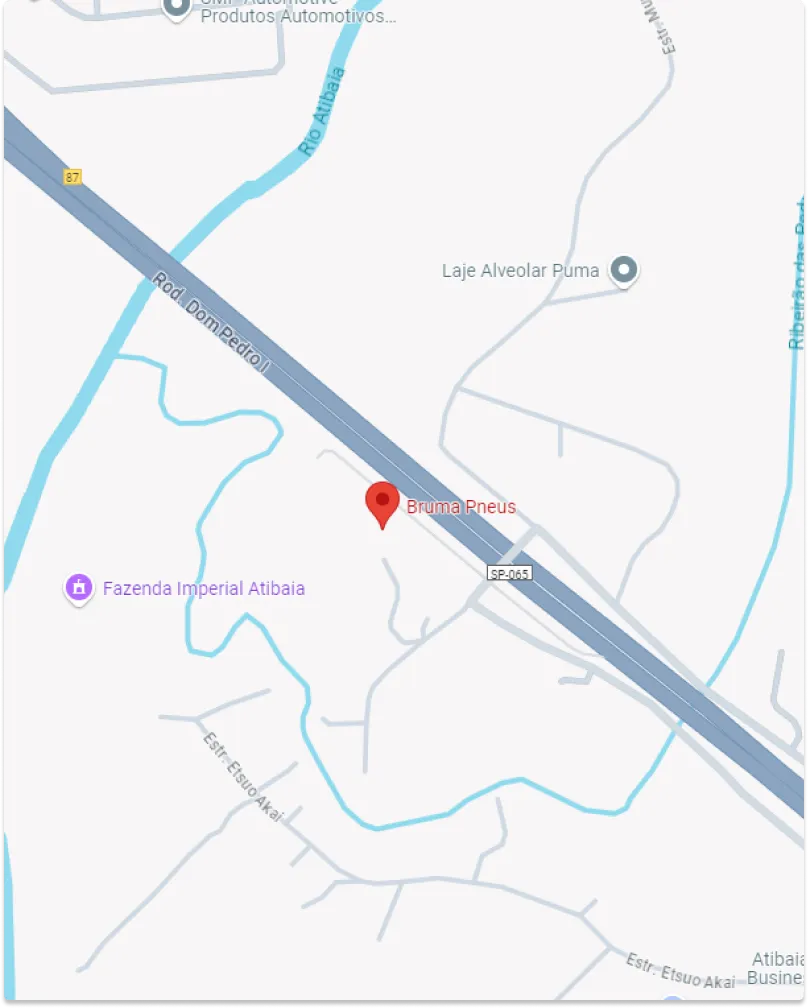
Task: Tap the red Bruma Pneus pin
Action: 382,502
